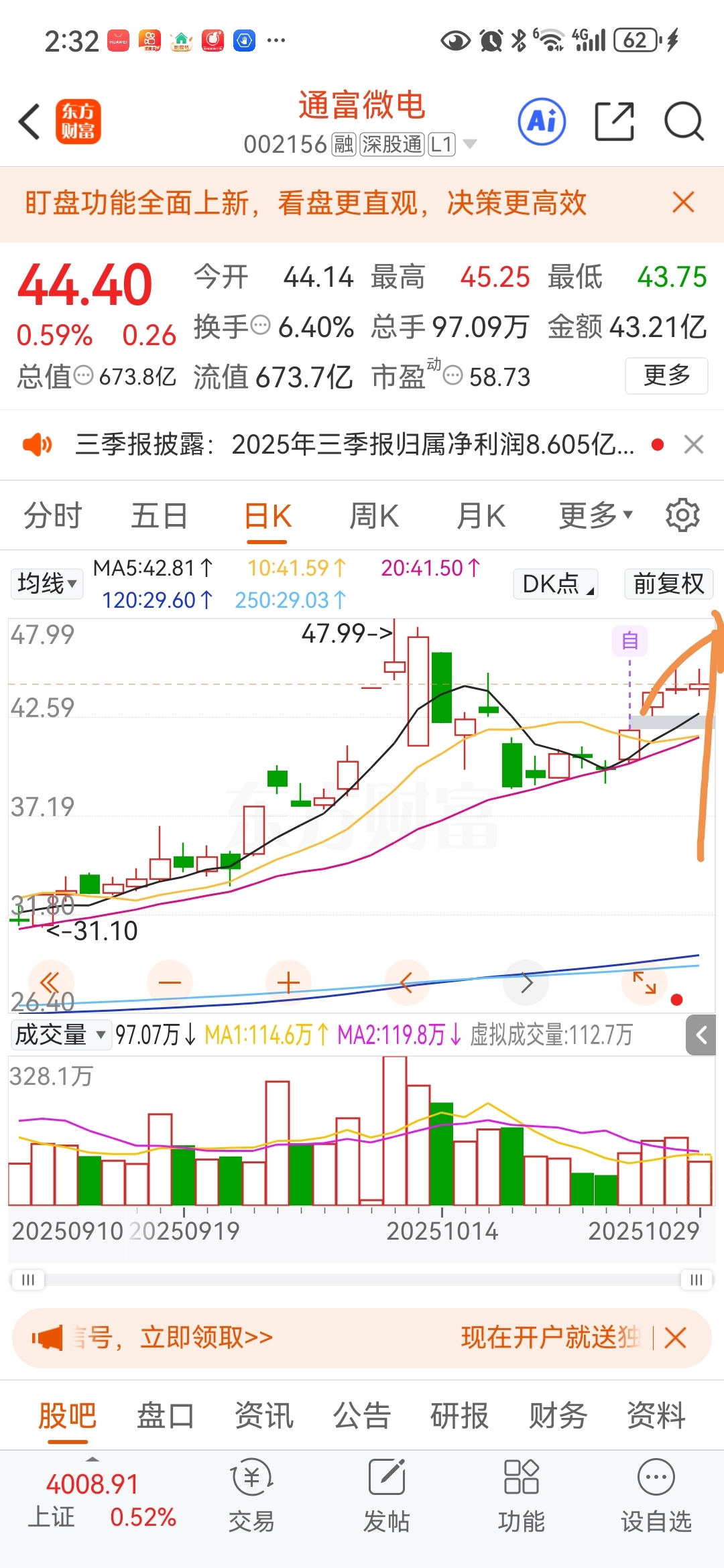The width and height of the screenshot is (724, 1568).
Task: Select the 周K chart tab
Action: coord(374,516)
